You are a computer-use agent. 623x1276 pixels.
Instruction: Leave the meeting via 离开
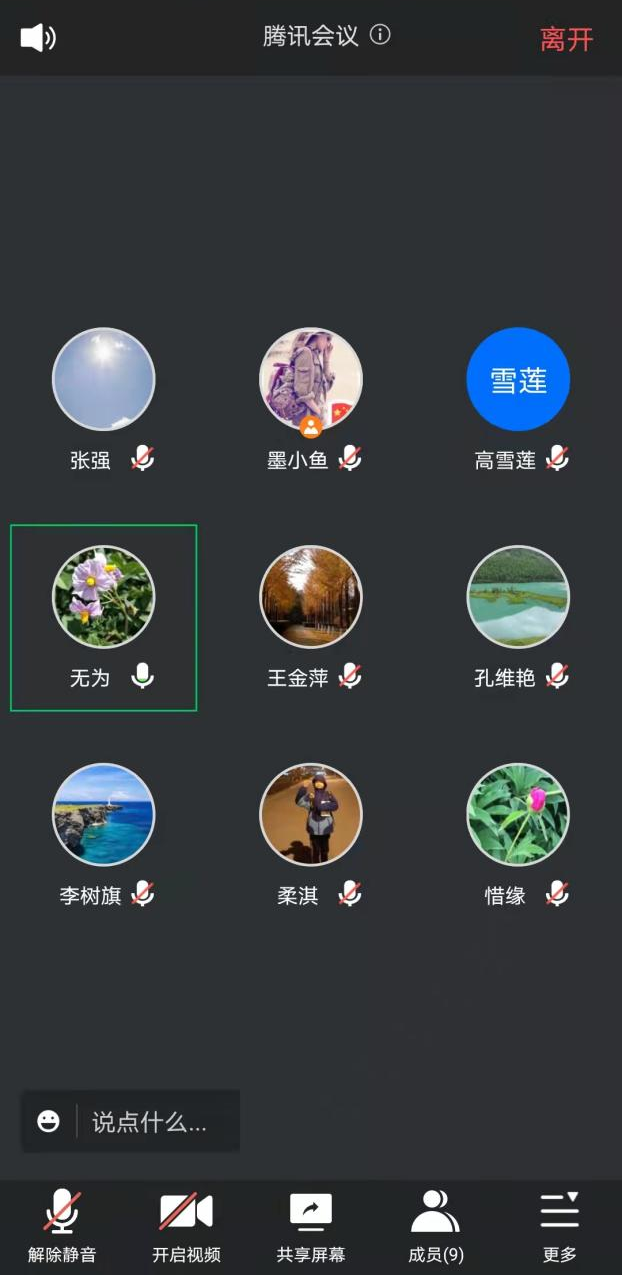[x=567, y=39]
